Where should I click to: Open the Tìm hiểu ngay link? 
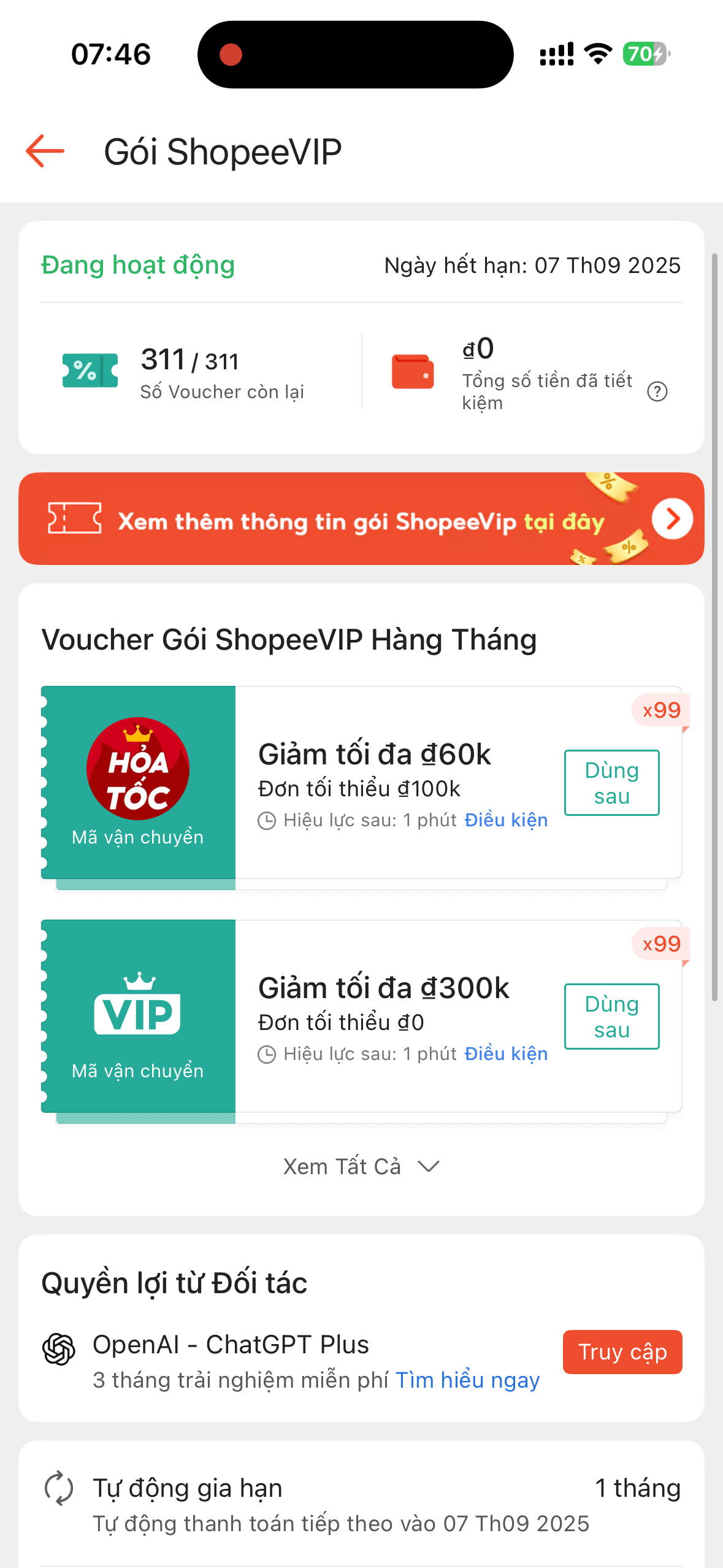click(x=467, y=1380)
